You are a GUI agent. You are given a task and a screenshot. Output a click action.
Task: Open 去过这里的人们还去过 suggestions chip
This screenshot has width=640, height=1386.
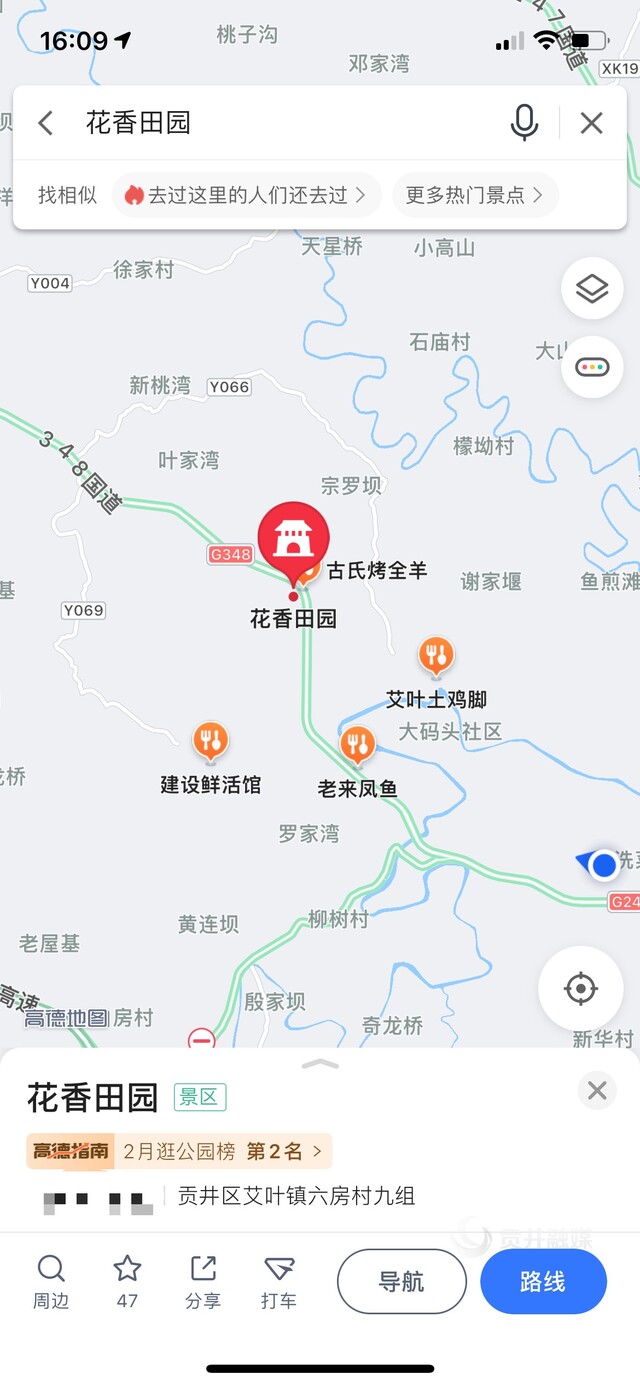[246, 195]
